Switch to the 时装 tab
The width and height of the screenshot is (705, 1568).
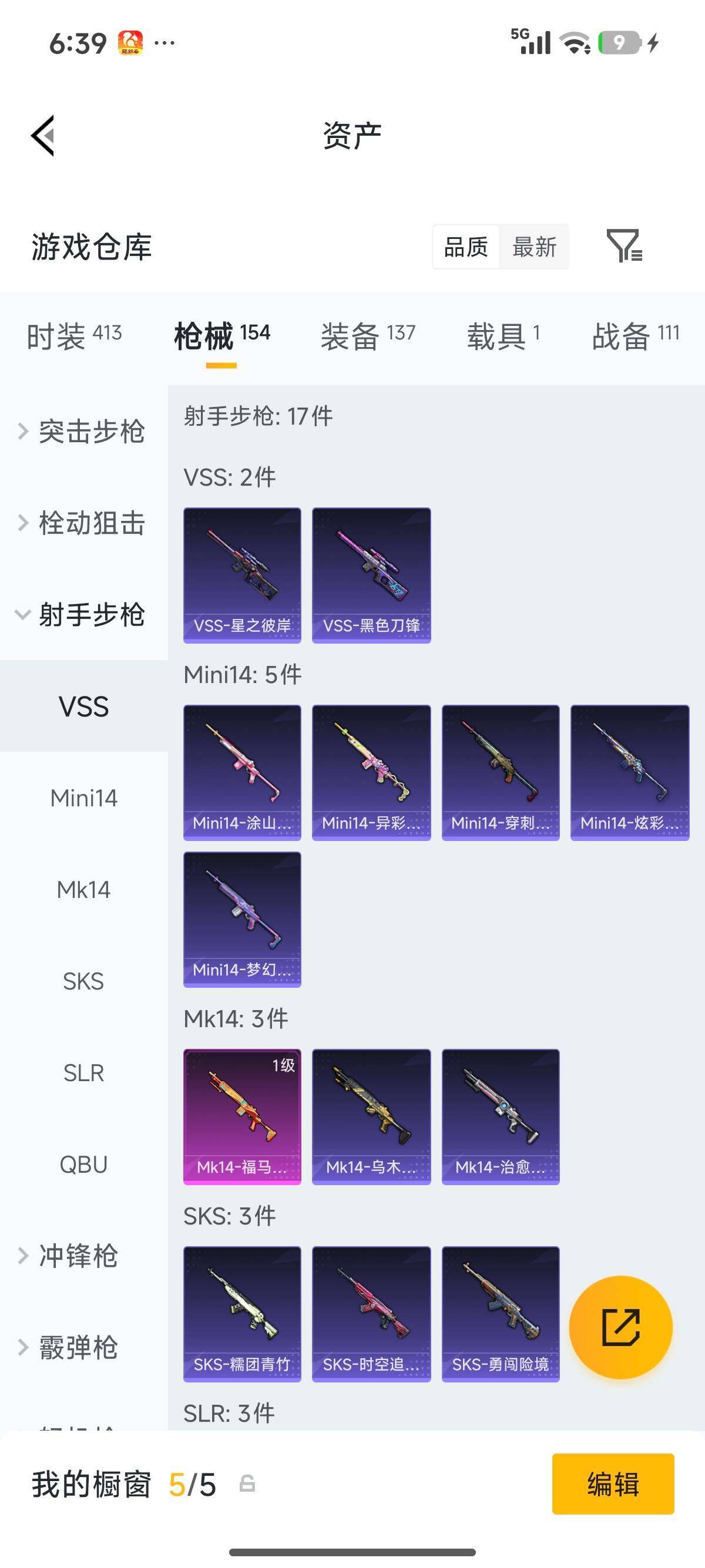coord(73,335)
